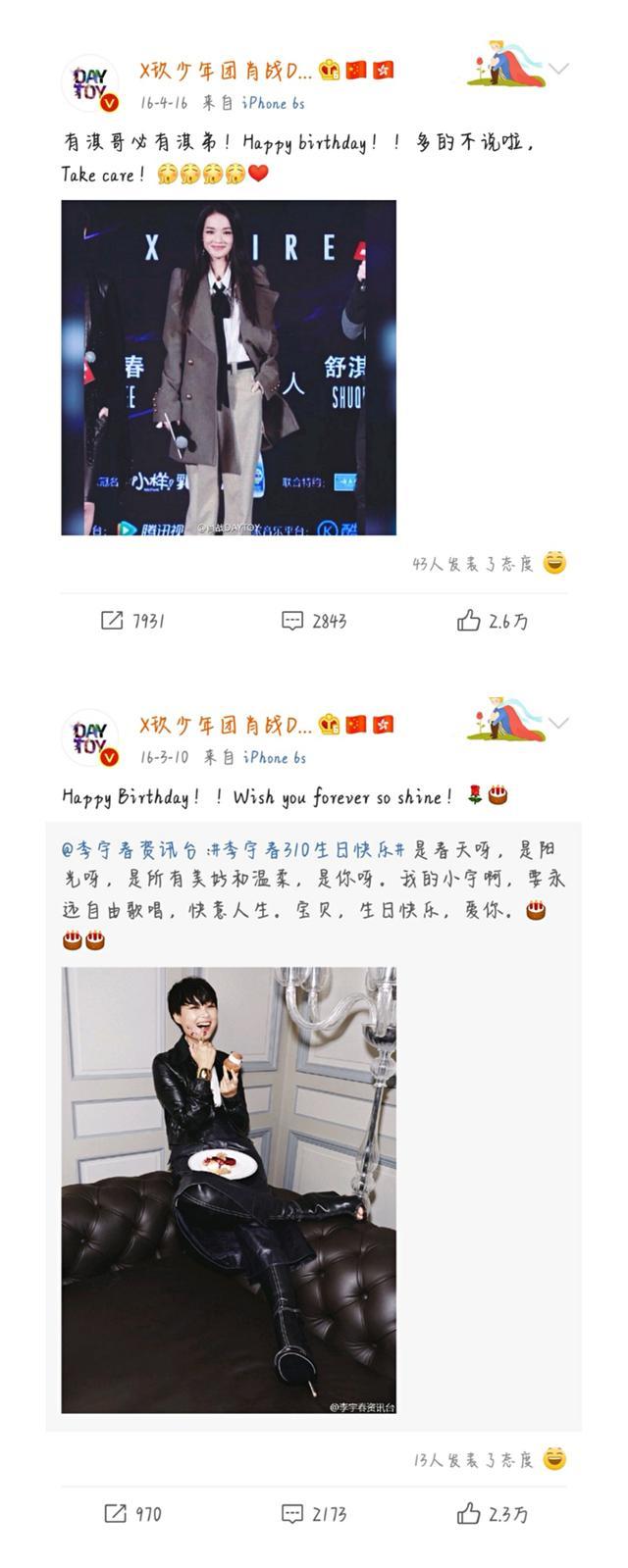Screen dimensions: 628x1568
Task: Expand the chevron menu on the 16-4-16 post
Action: 558,69
